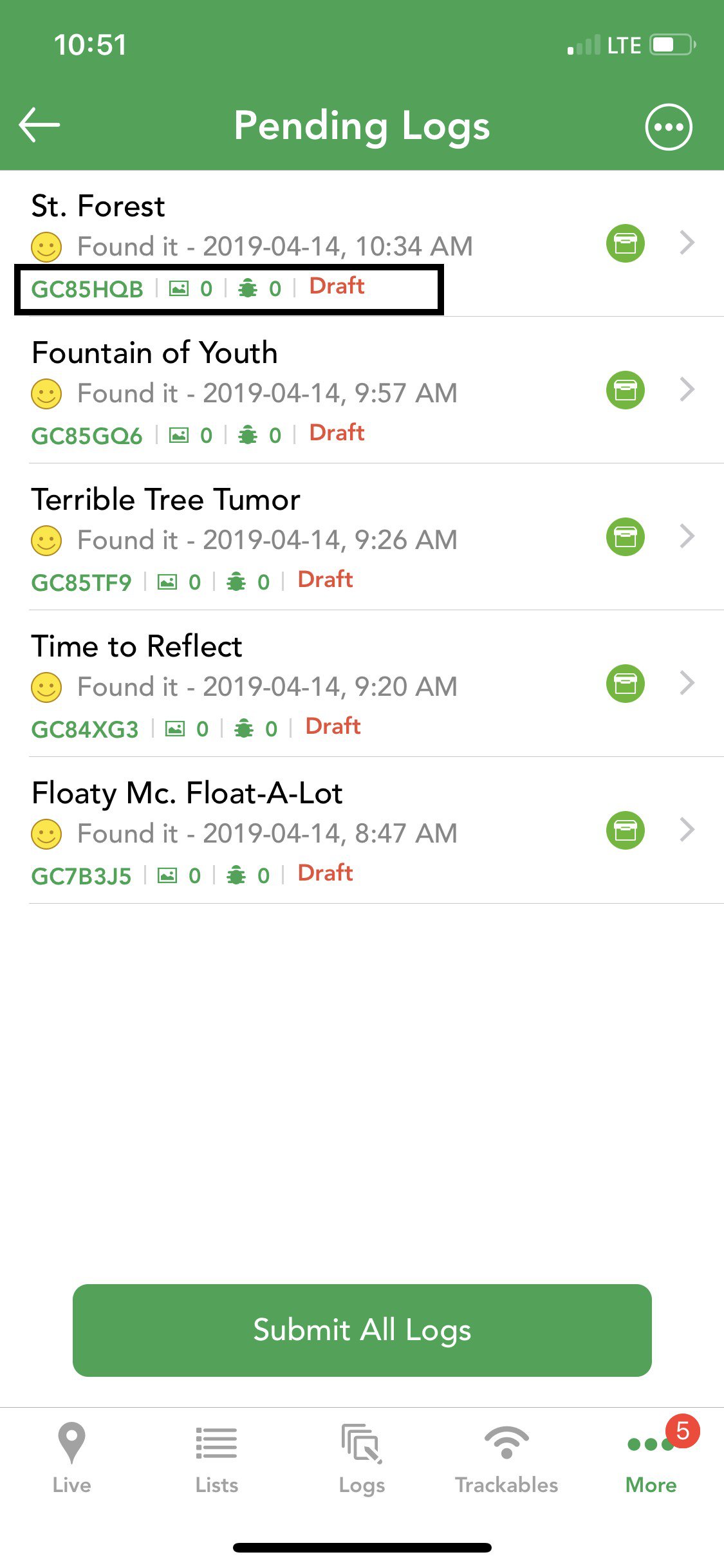Screen dimensions: 724x1568
Task: Open the Floaty Mc. Float-A-Lot log
Action: tap(362, 831)
